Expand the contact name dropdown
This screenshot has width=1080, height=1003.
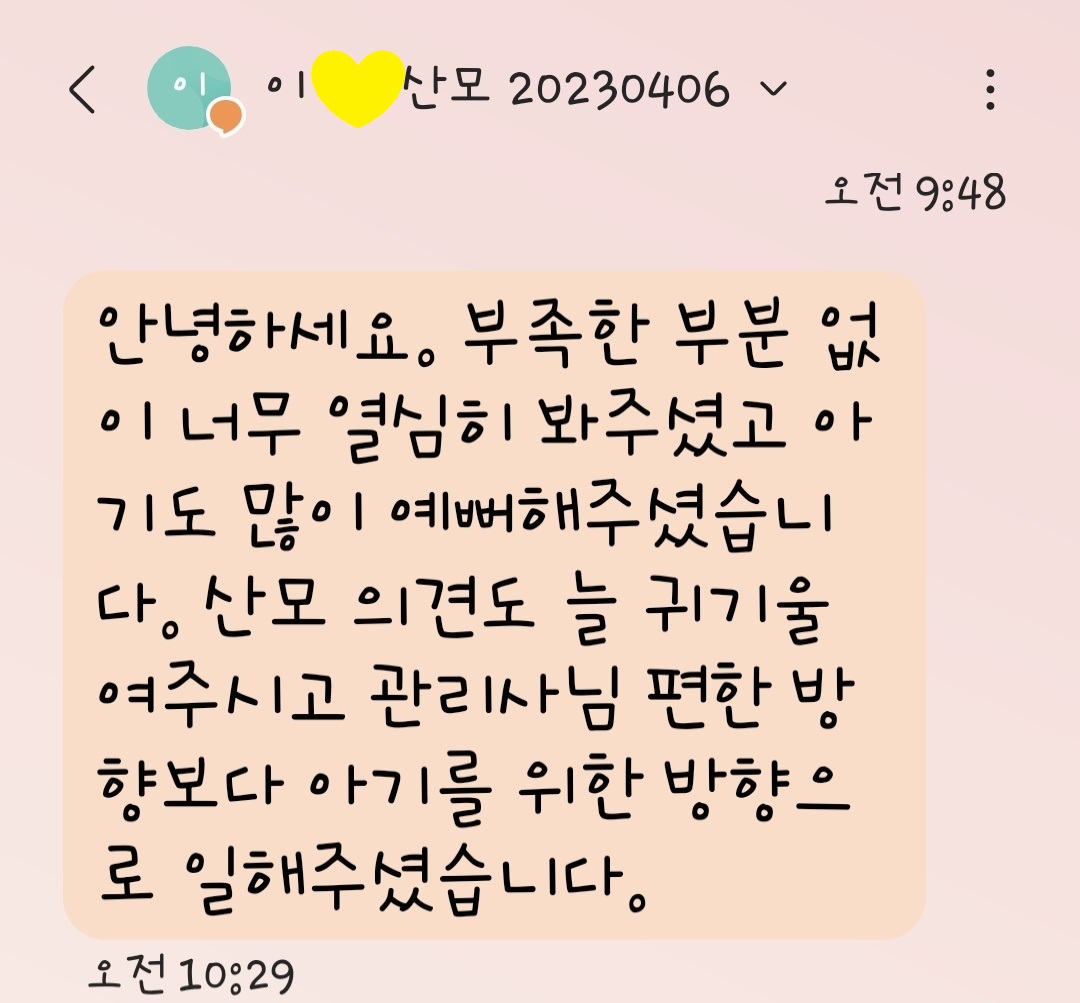pos(773,90)
